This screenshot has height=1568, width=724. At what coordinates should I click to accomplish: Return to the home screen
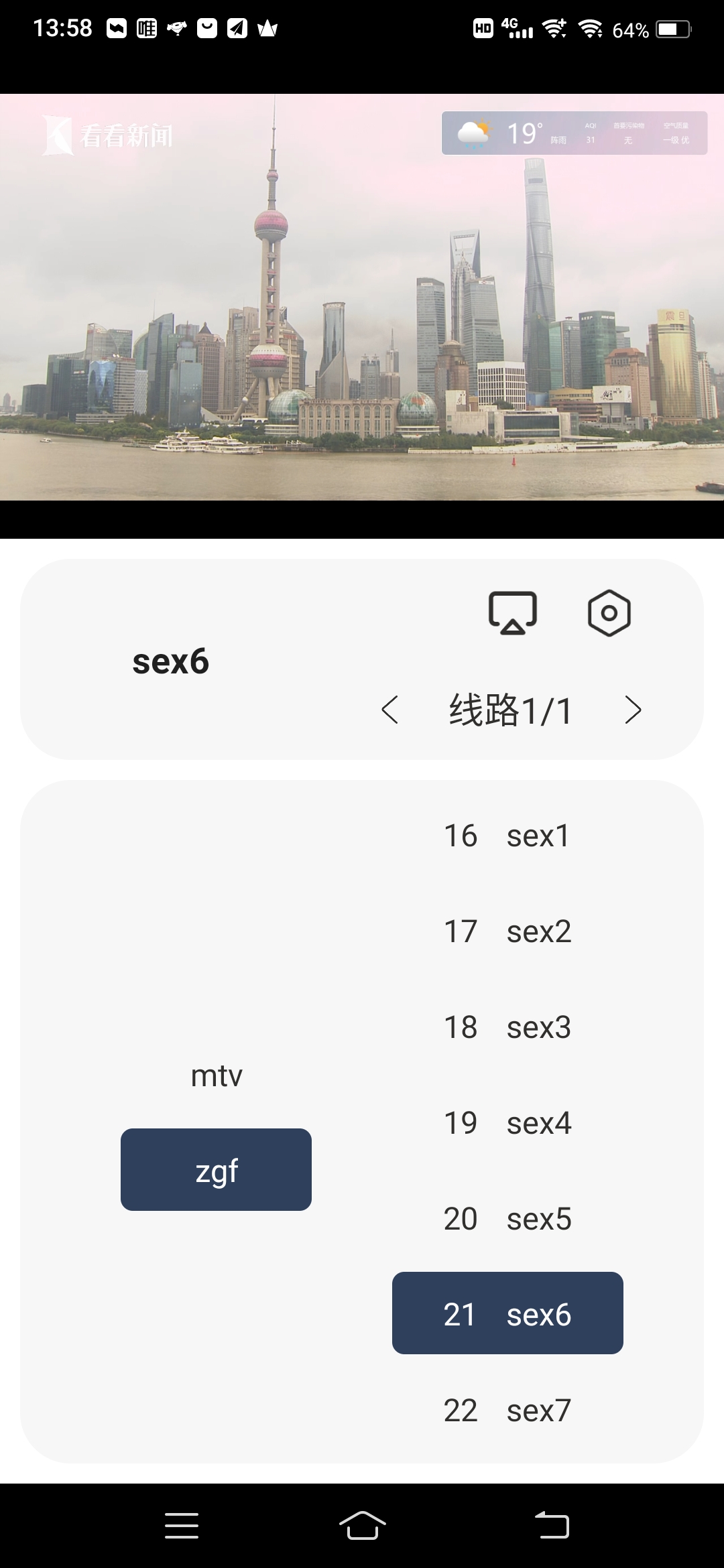click(x=362, y=1526)
